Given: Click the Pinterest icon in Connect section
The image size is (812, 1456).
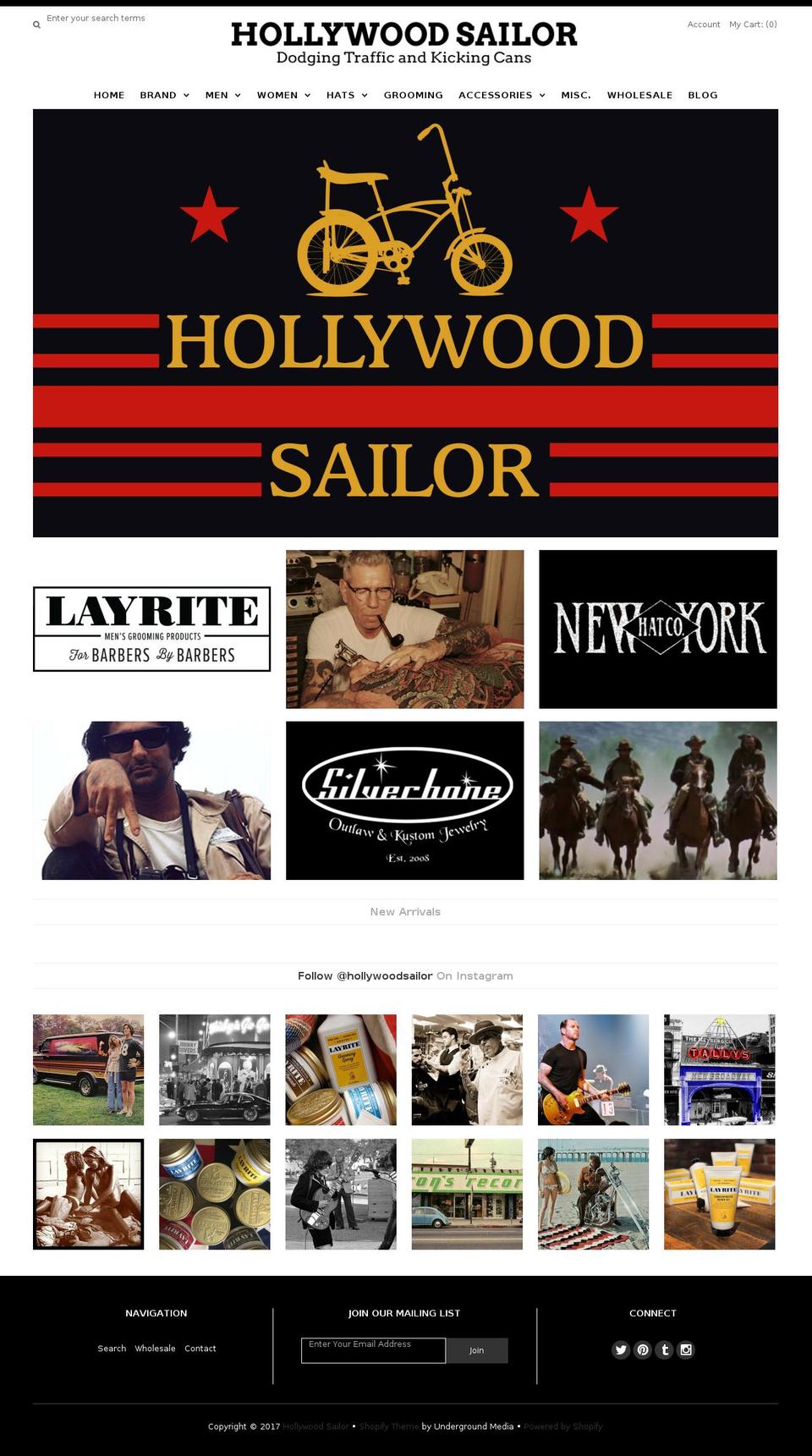Looking at the screenshot, I should click(x=643, y=1350).
